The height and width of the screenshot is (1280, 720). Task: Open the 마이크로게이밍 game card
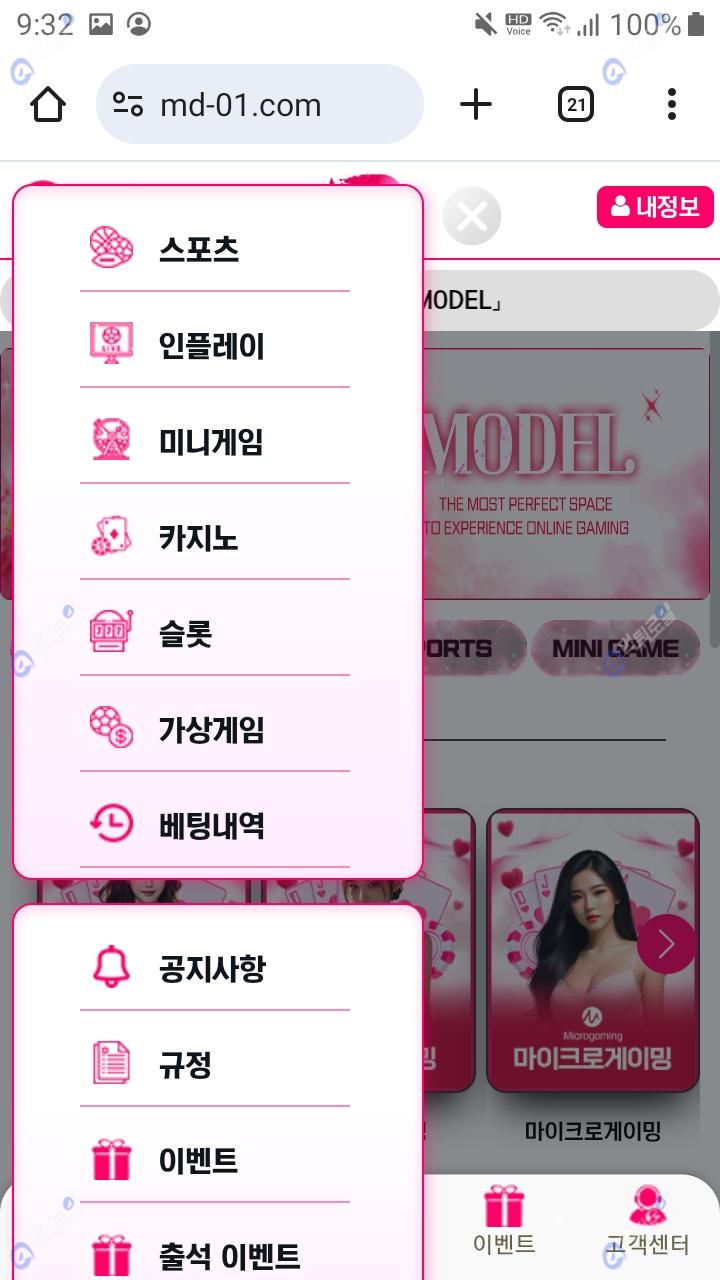coord(592,950)
